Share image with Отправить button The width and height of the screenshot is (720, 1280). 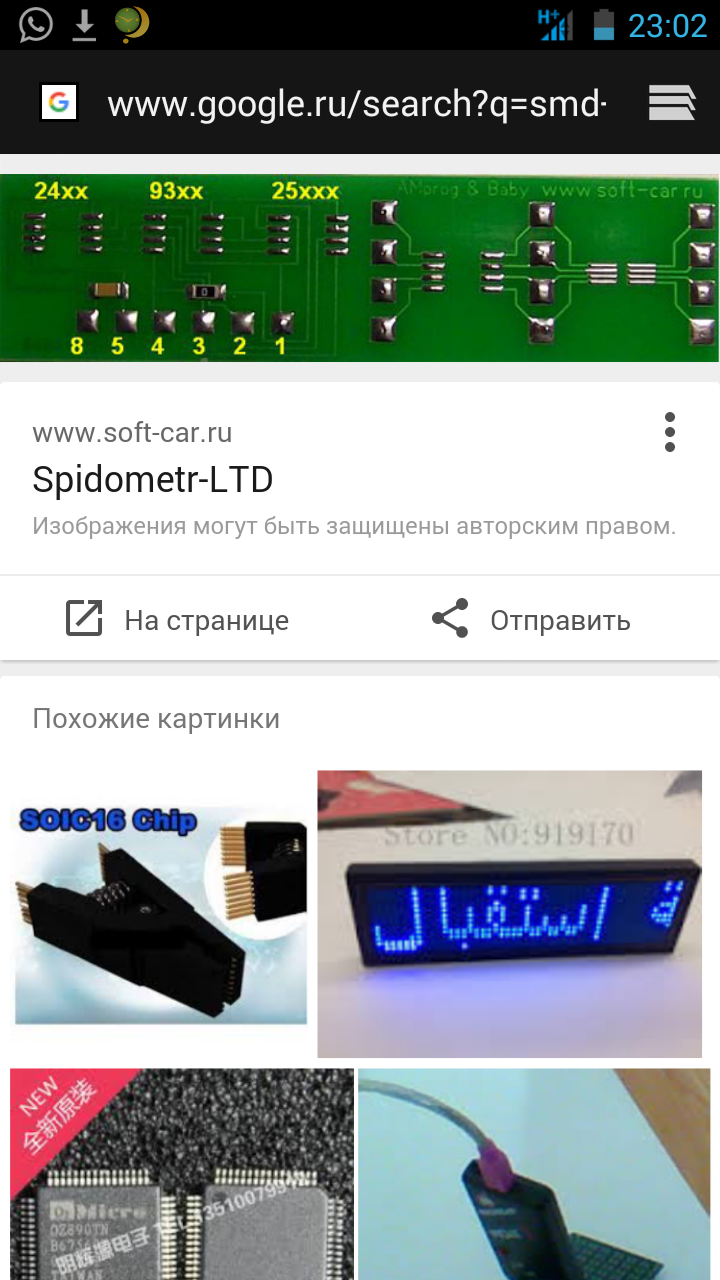click(x=531, y=620)
